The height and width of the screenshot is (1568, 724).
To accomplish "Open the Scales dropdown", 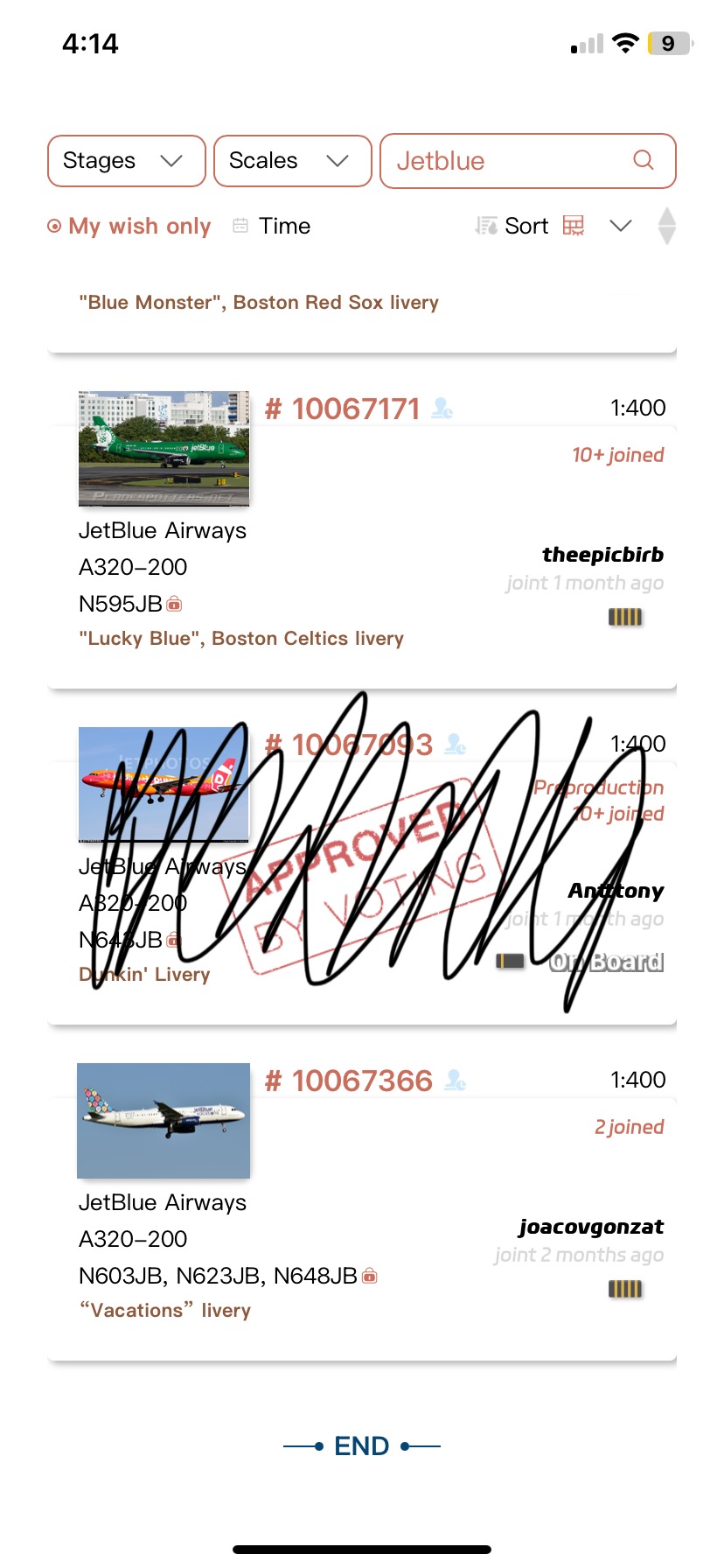I will coord(292,161).
